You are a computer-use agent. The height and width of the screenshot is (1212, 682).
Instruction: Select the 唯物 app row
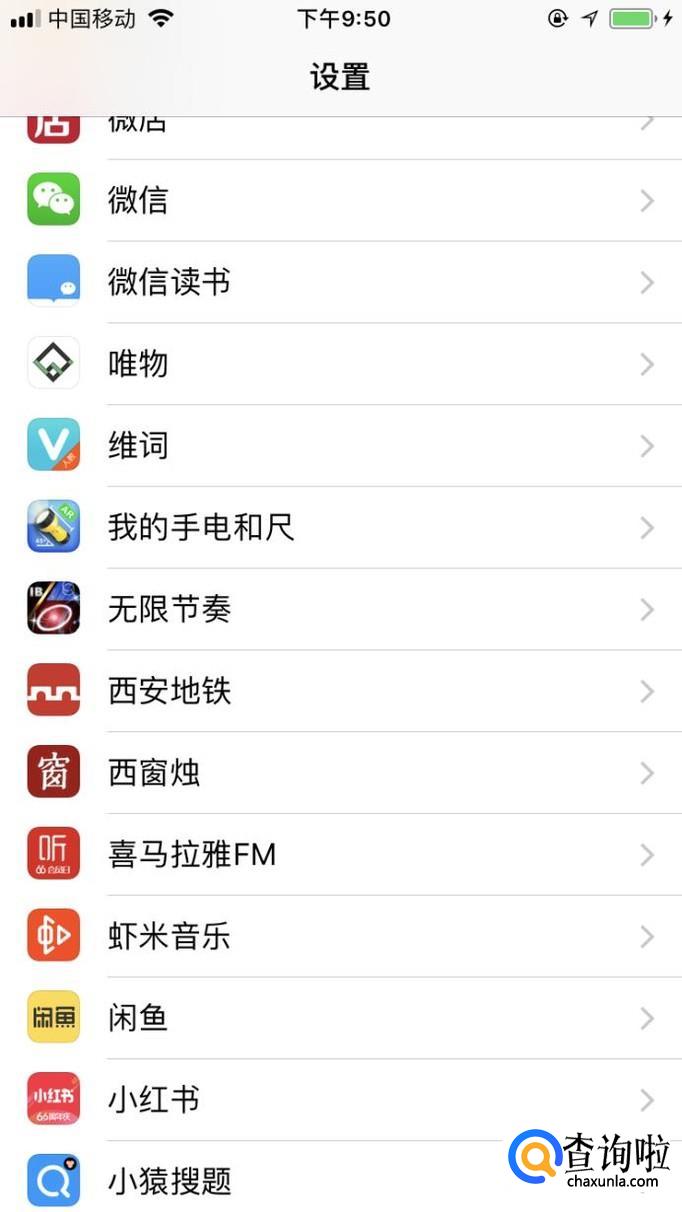340,364
